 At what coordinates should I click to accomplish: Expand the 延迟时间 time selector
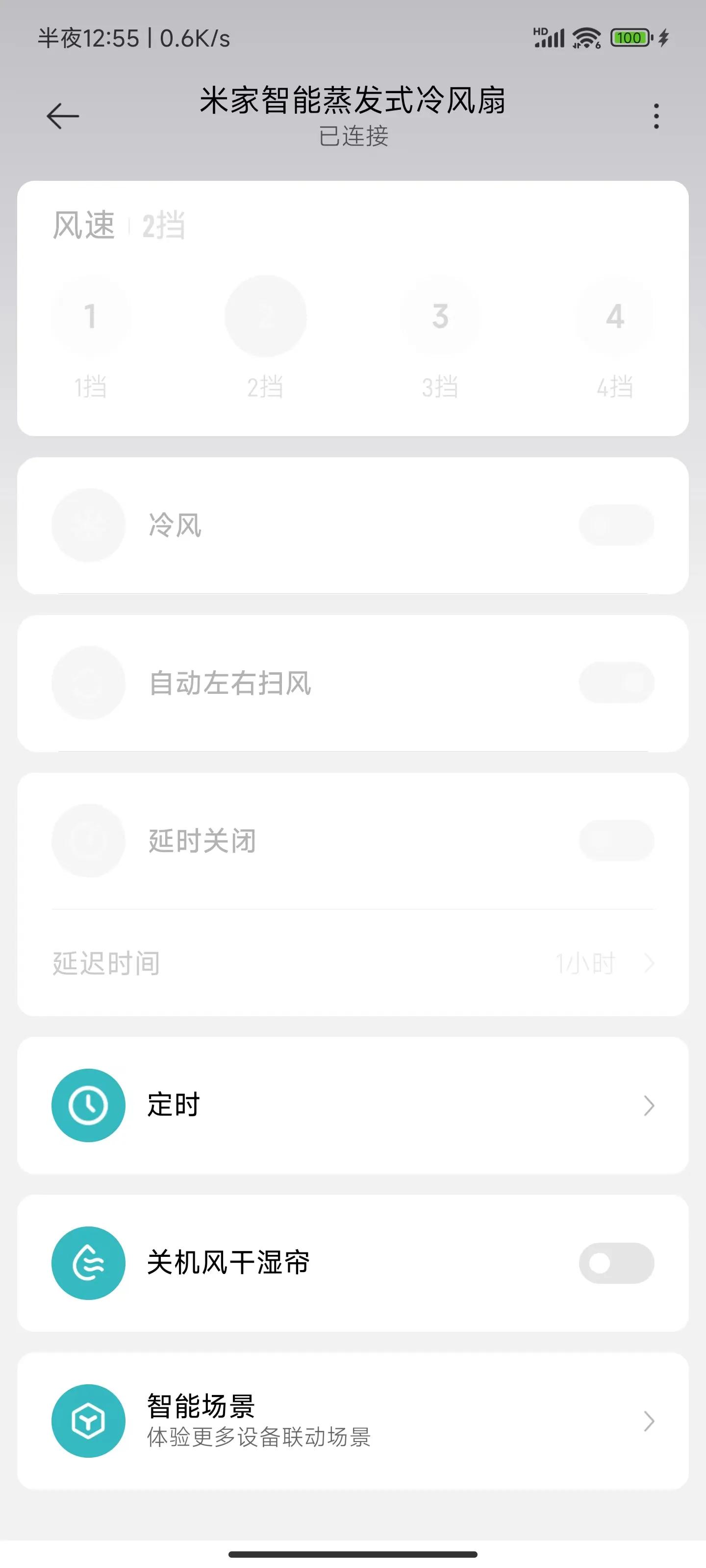609,963
